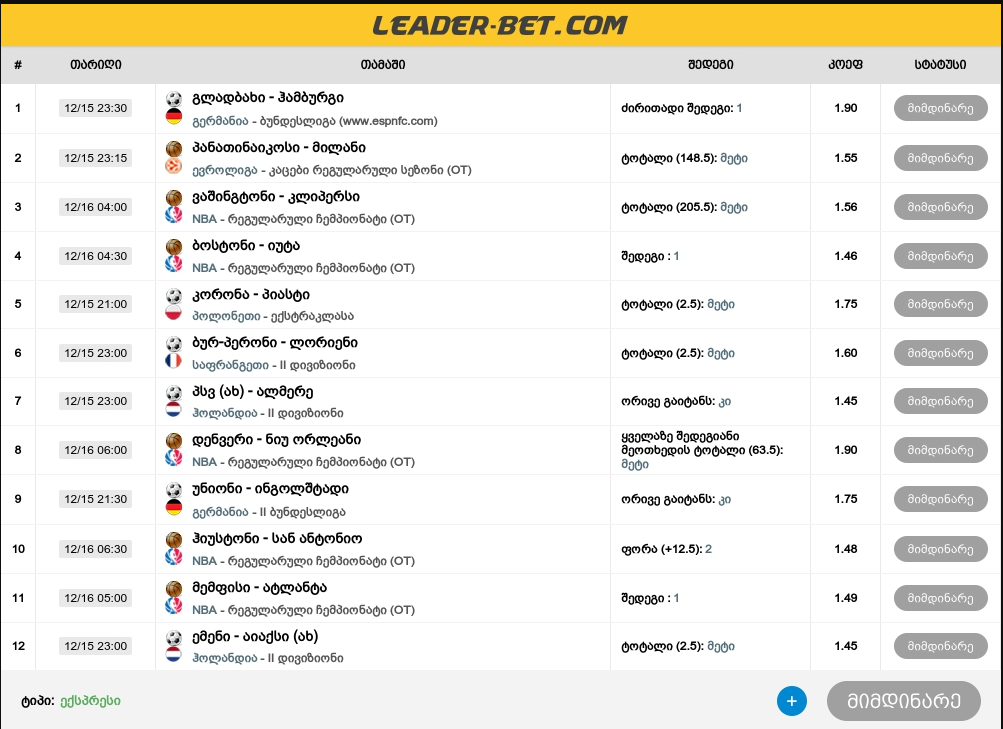The image size is (1003, 729).
Task: Tap the მიმდინარე status for გლადბახი - ჰამბურგი
Action: (940, 108)
